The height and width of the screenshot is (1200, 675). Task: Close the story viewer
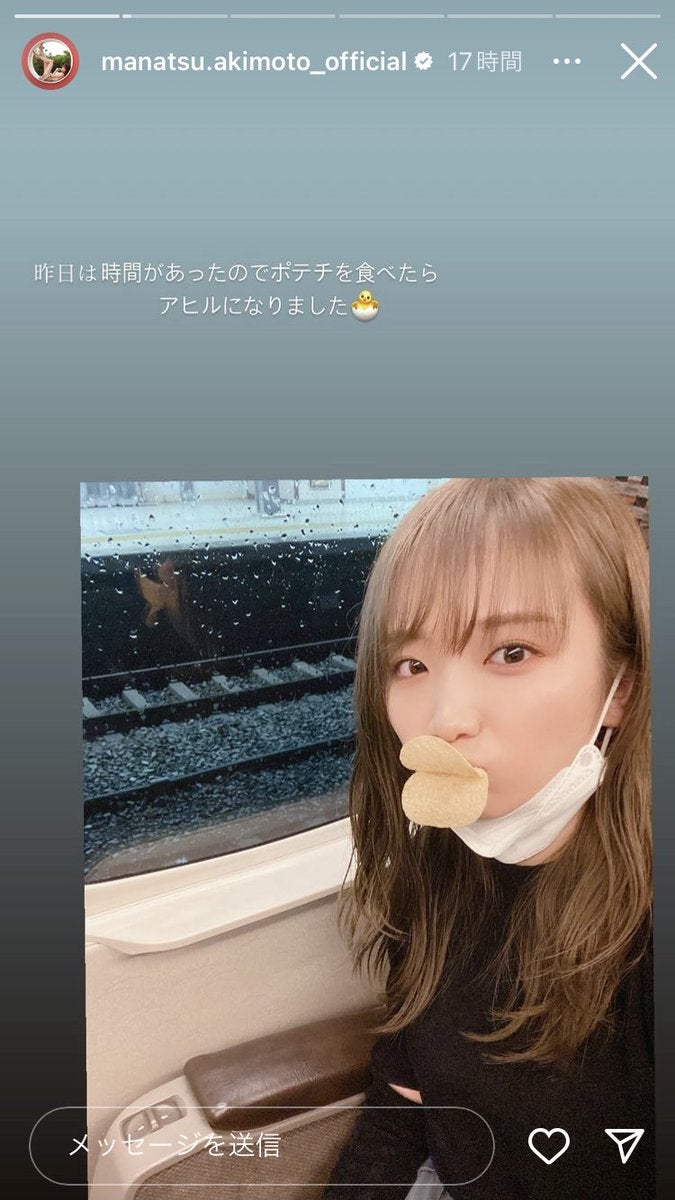[x=638, y=62]
